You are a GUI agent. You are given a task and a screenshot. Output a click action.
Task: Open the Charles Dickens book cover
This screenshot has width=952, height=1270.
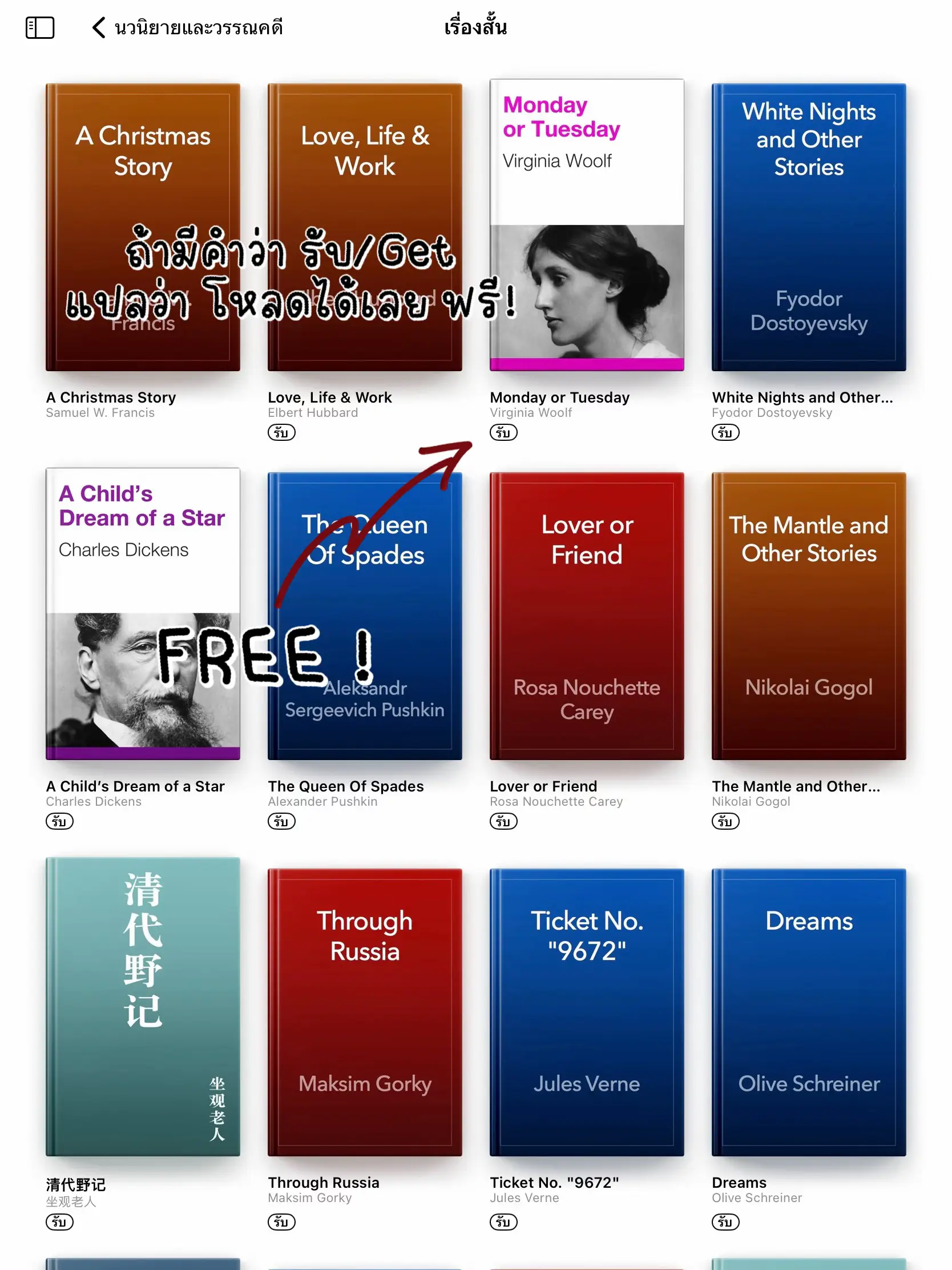pos(142,614)
